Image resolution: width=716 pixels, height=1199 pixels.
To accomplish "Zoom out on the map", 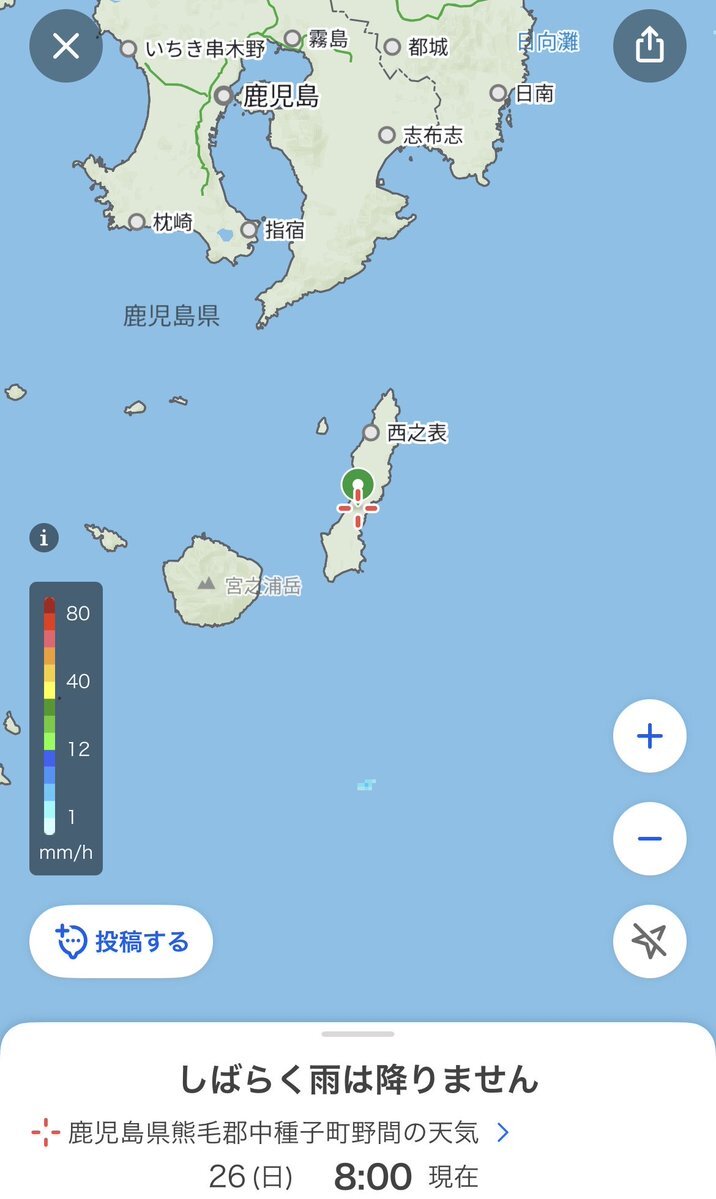I will click(x=649, y=838).
